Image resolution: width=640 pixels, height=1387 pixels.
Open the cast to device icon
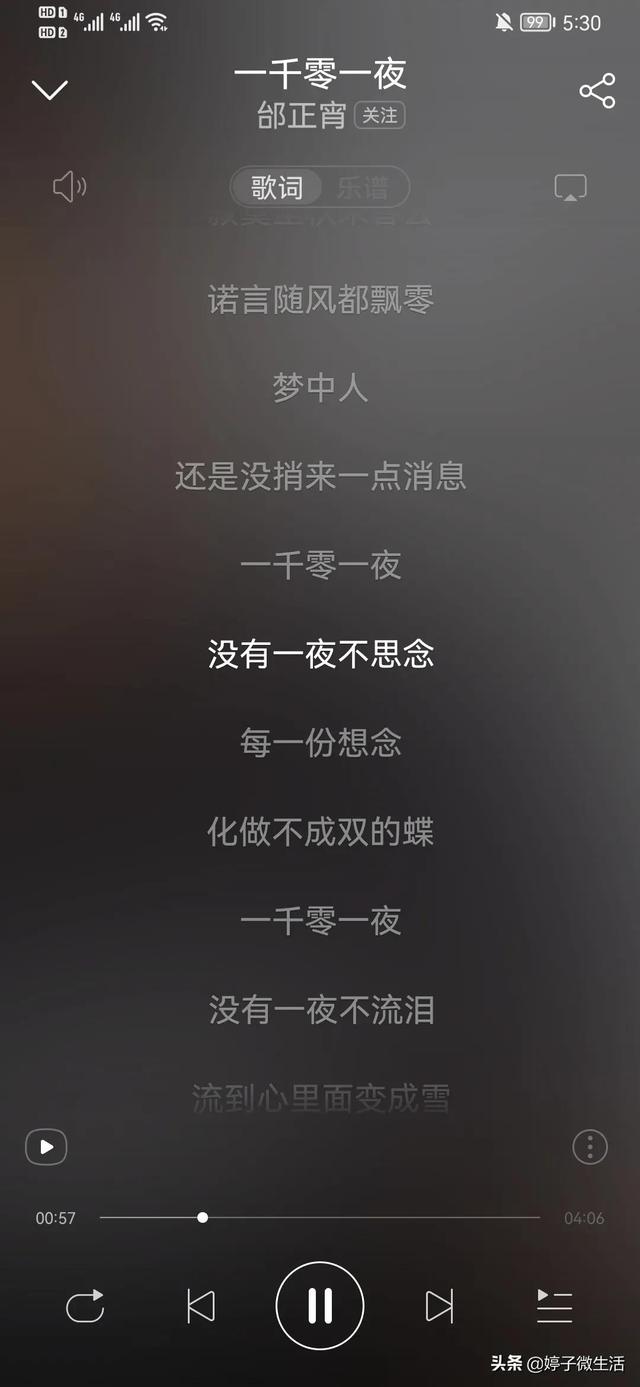coord(570,187)
